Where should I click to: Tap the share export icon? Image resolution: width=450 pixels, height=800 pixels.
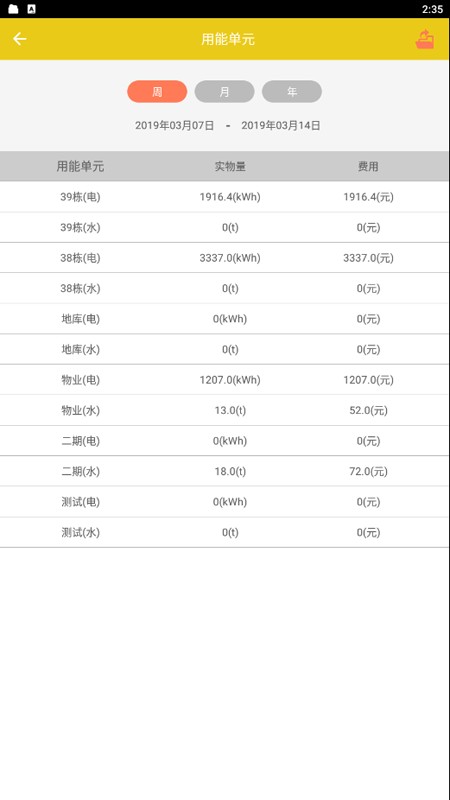click(x=424, y=39)
